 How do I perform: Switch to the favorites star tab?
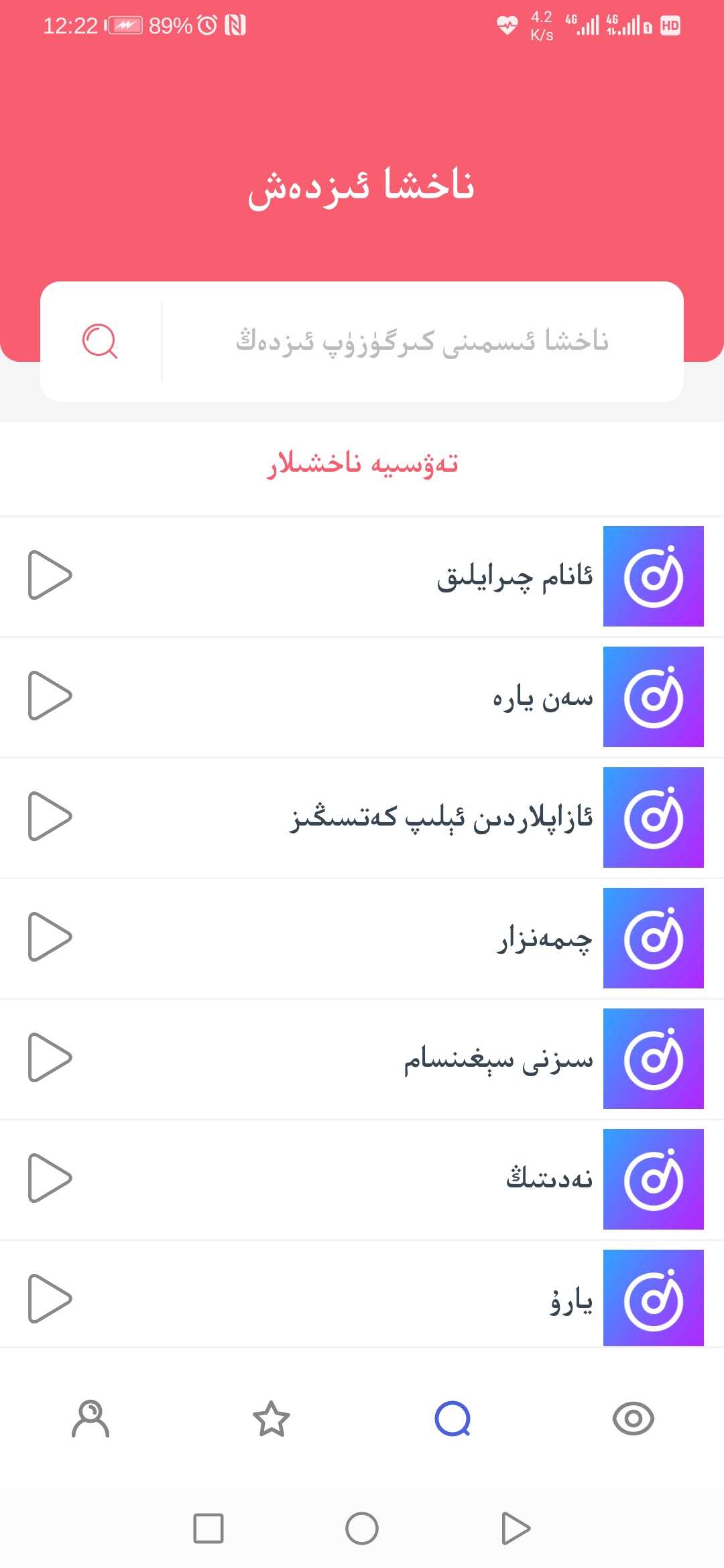tap(271, 1419)
